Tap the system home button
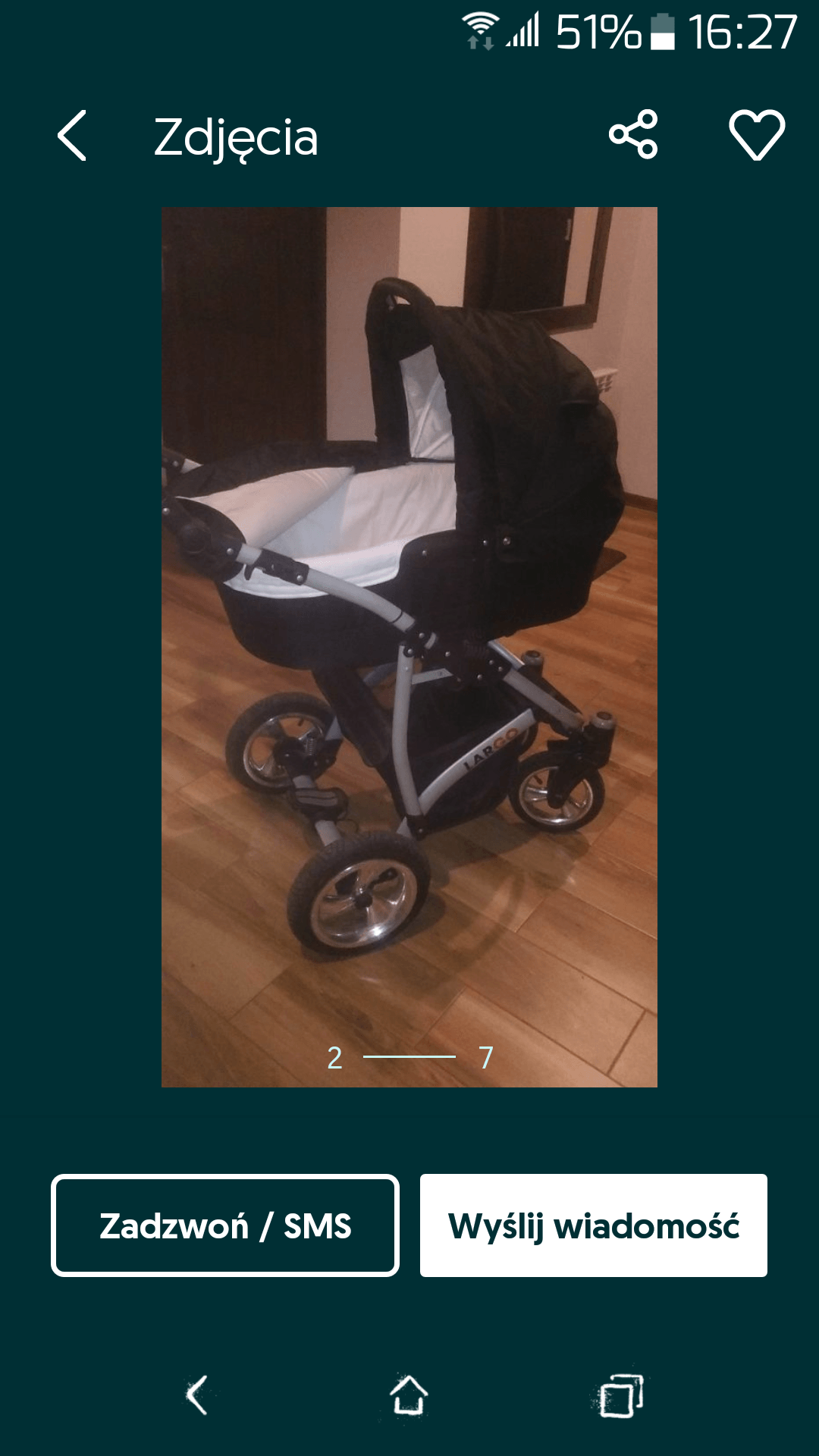The width and height of the screenshot is (819, 1456). [x=409, y=1395]
